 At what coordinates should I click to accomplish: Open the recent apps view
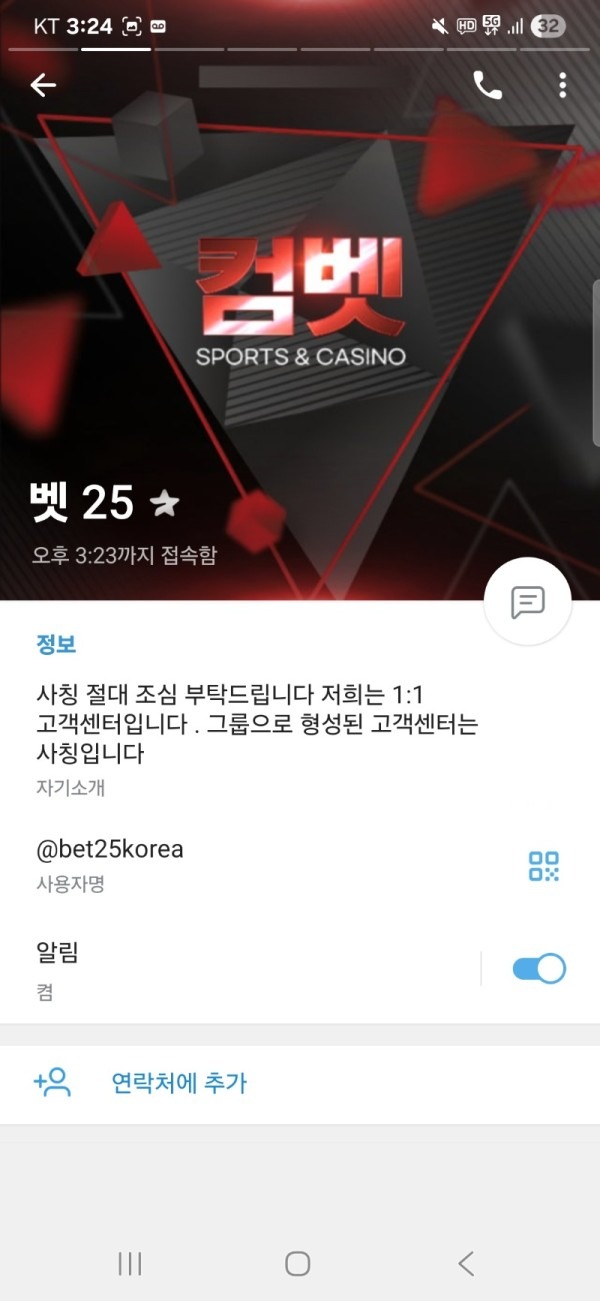130,1263
